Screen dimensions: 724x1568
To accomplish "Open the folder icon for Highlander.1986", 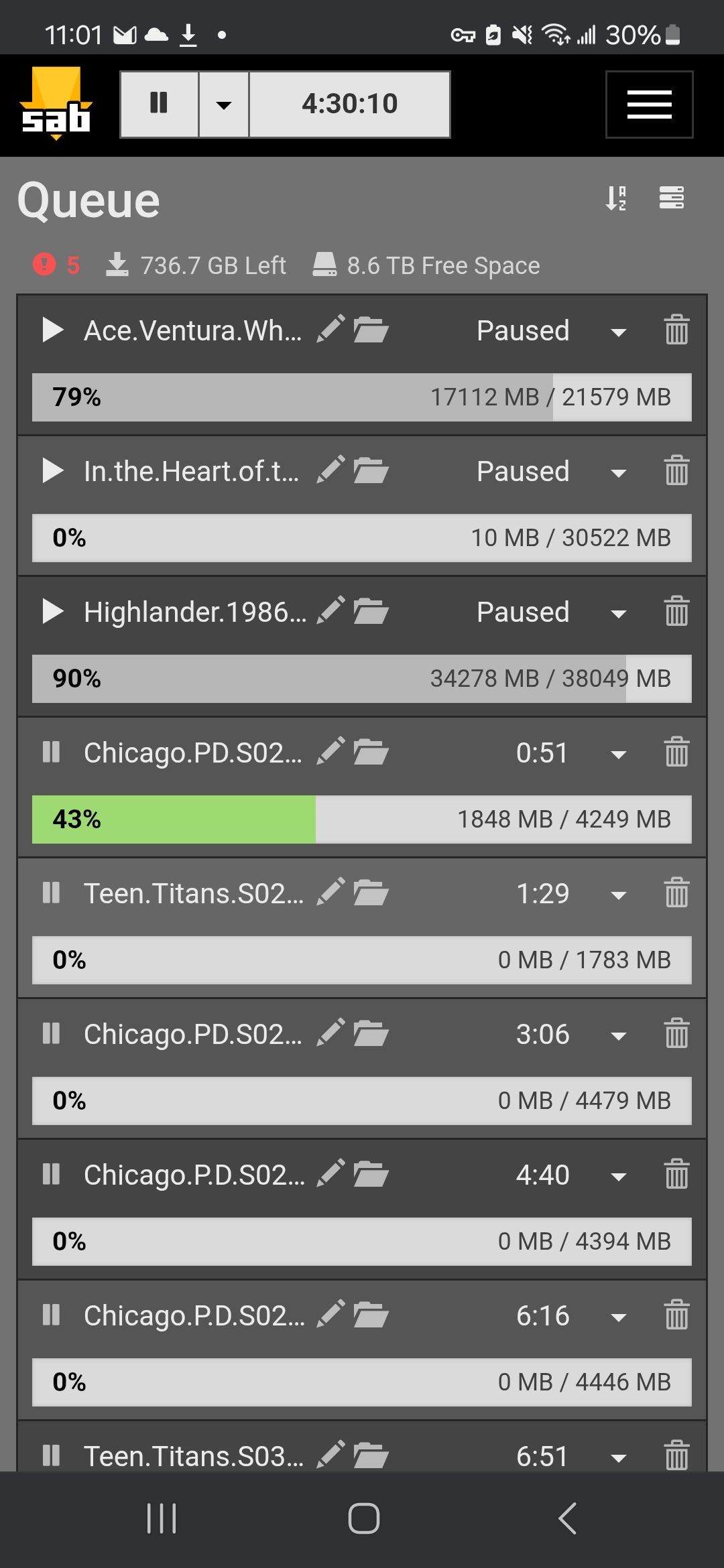I will point(371,611).
